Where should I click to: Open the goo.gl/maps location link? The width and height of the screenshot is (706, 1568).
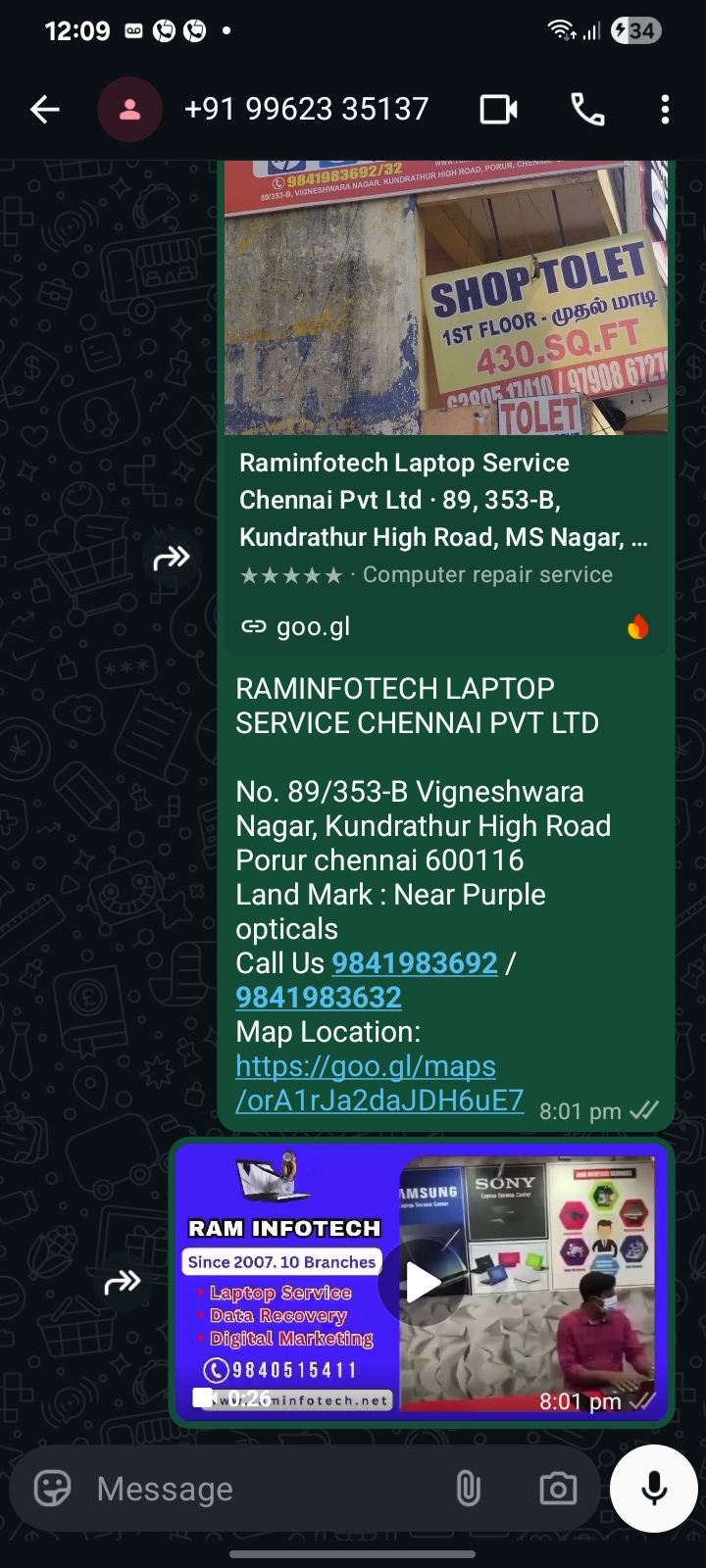(378, 1083)
